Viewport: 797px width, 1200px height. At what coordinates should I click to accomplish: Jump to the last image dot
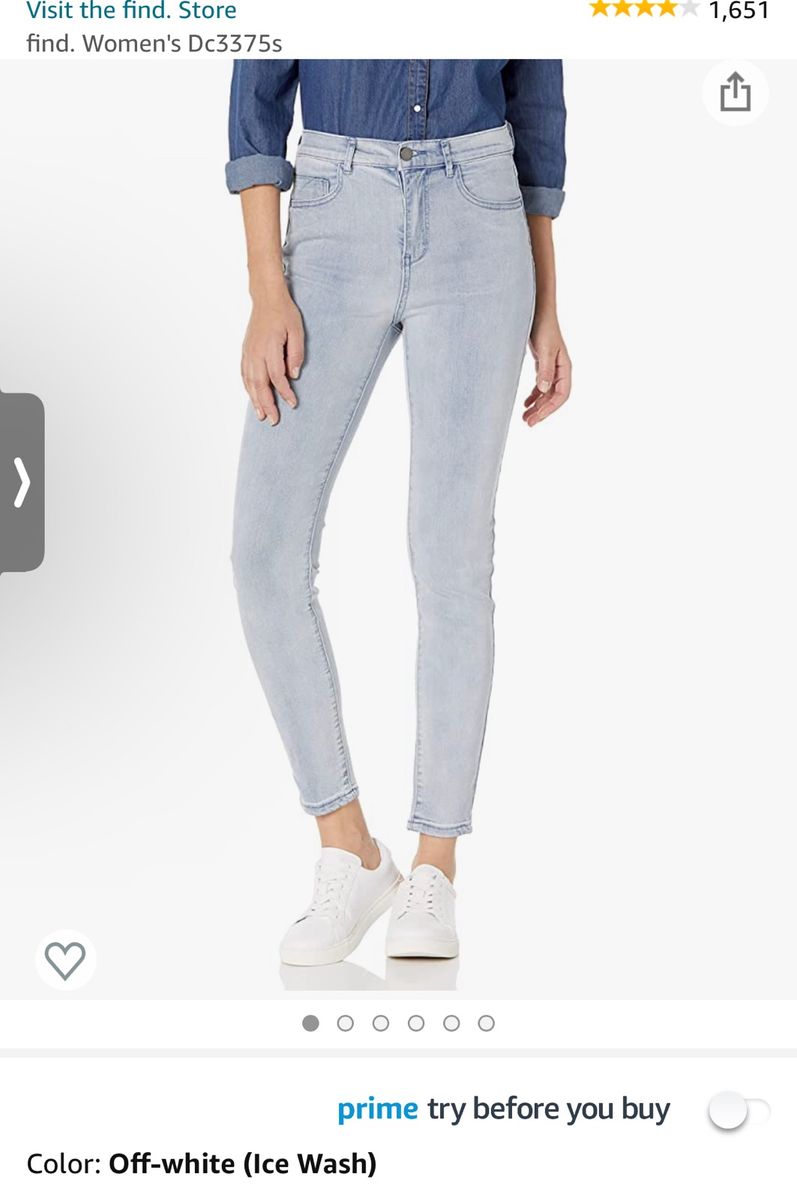click(486, 1023)
